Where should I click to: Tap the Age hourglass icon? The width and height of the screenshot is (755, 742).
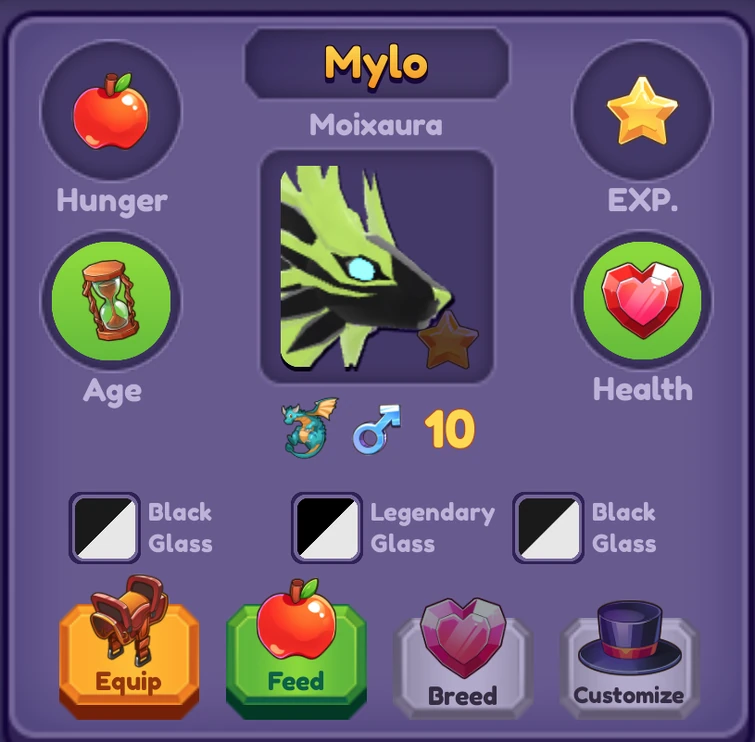click(110, 301)
